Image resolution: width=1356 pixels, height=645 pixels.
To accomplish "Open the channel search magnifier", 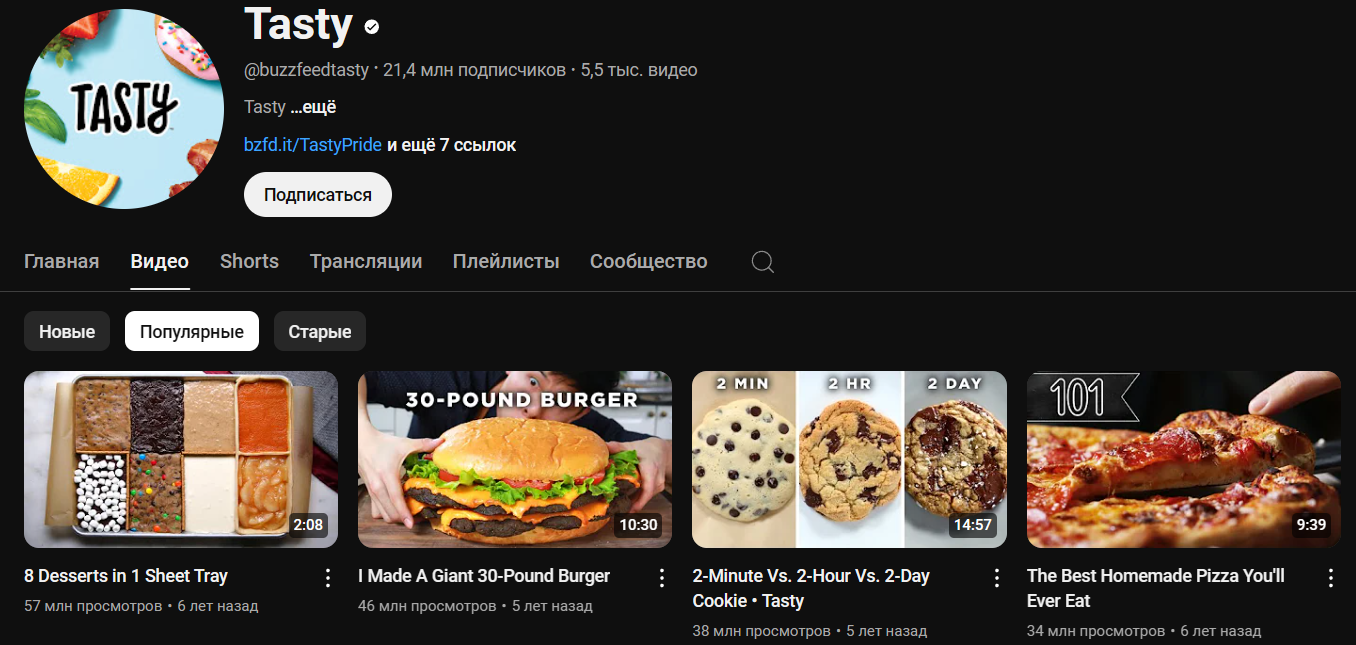I will (x=762, y=262).
